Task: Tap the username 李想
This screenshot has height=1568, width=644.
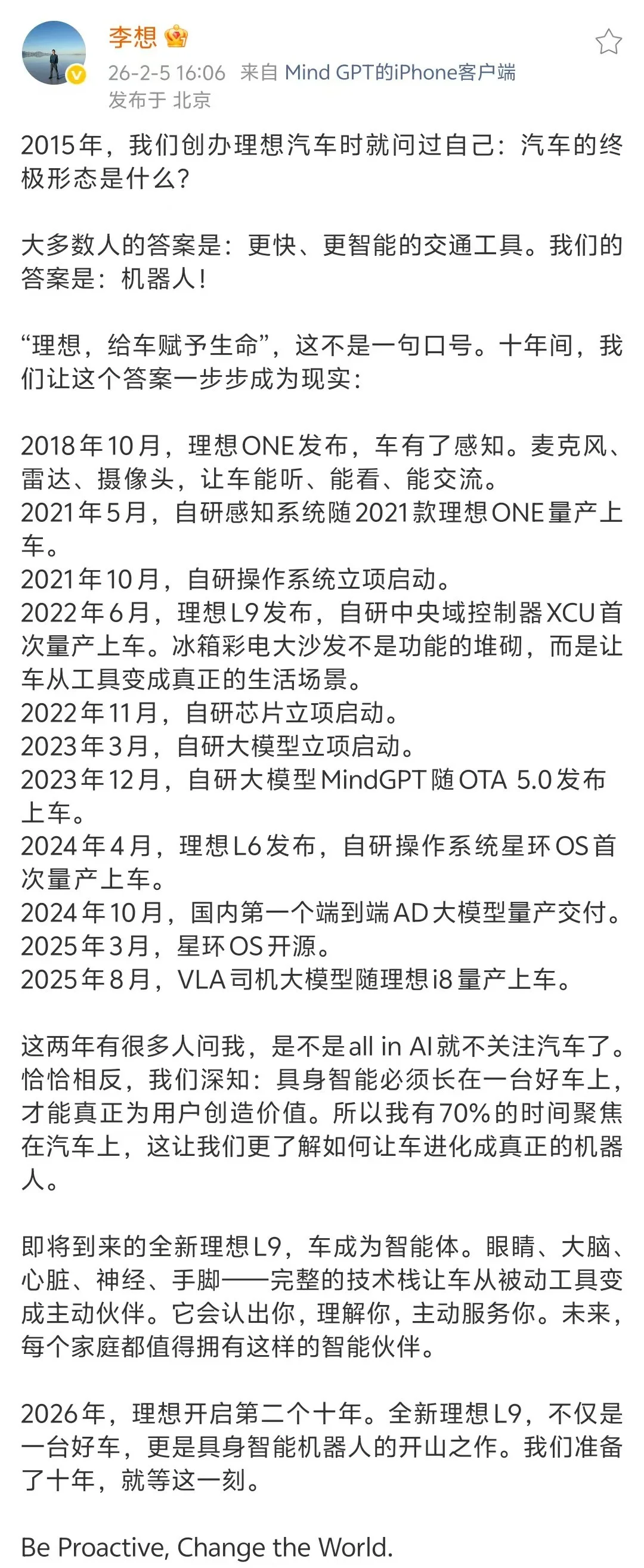Action: click(133, 38)
